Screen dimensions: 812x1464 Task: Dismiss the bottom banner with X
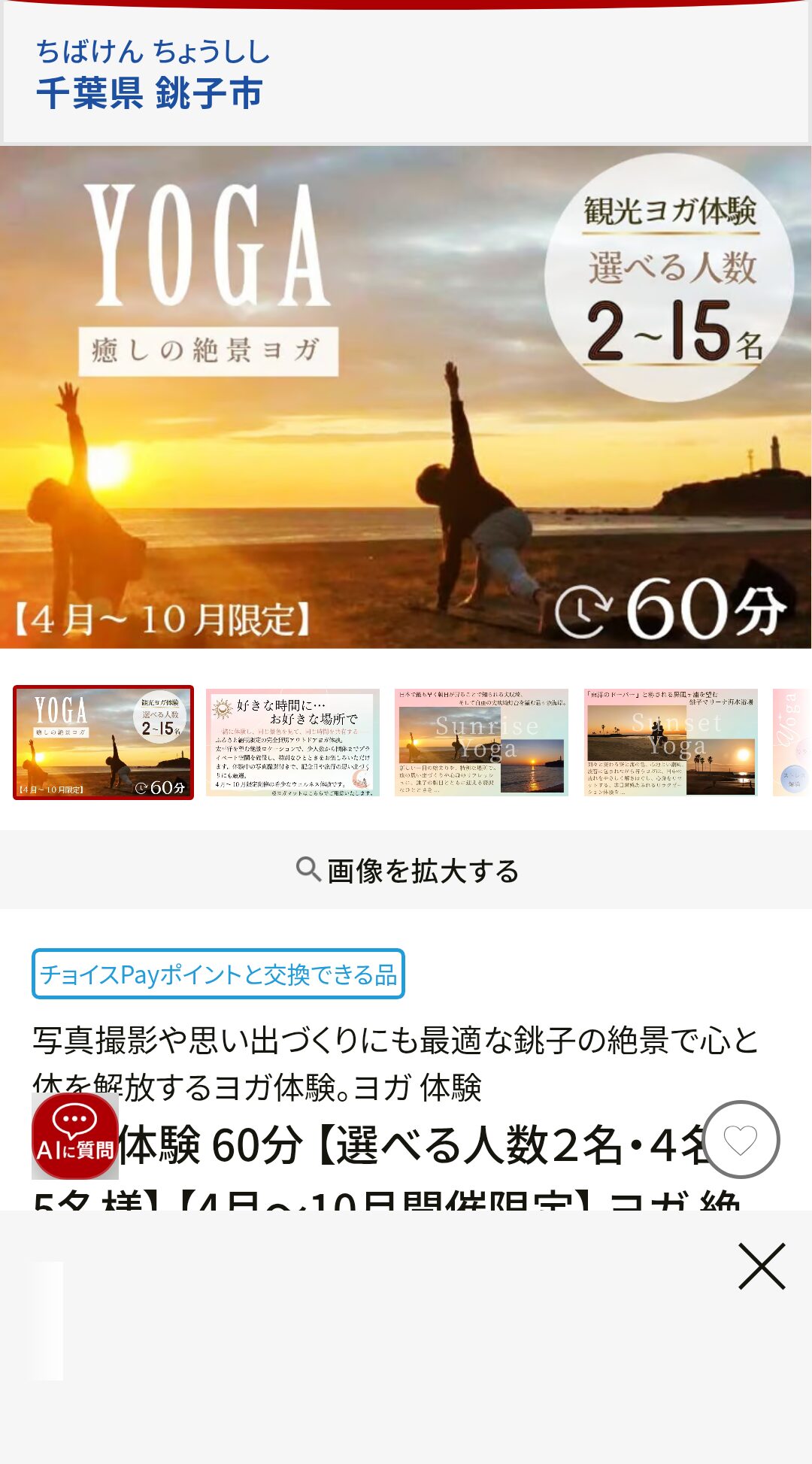click(x=762, y=1266)
